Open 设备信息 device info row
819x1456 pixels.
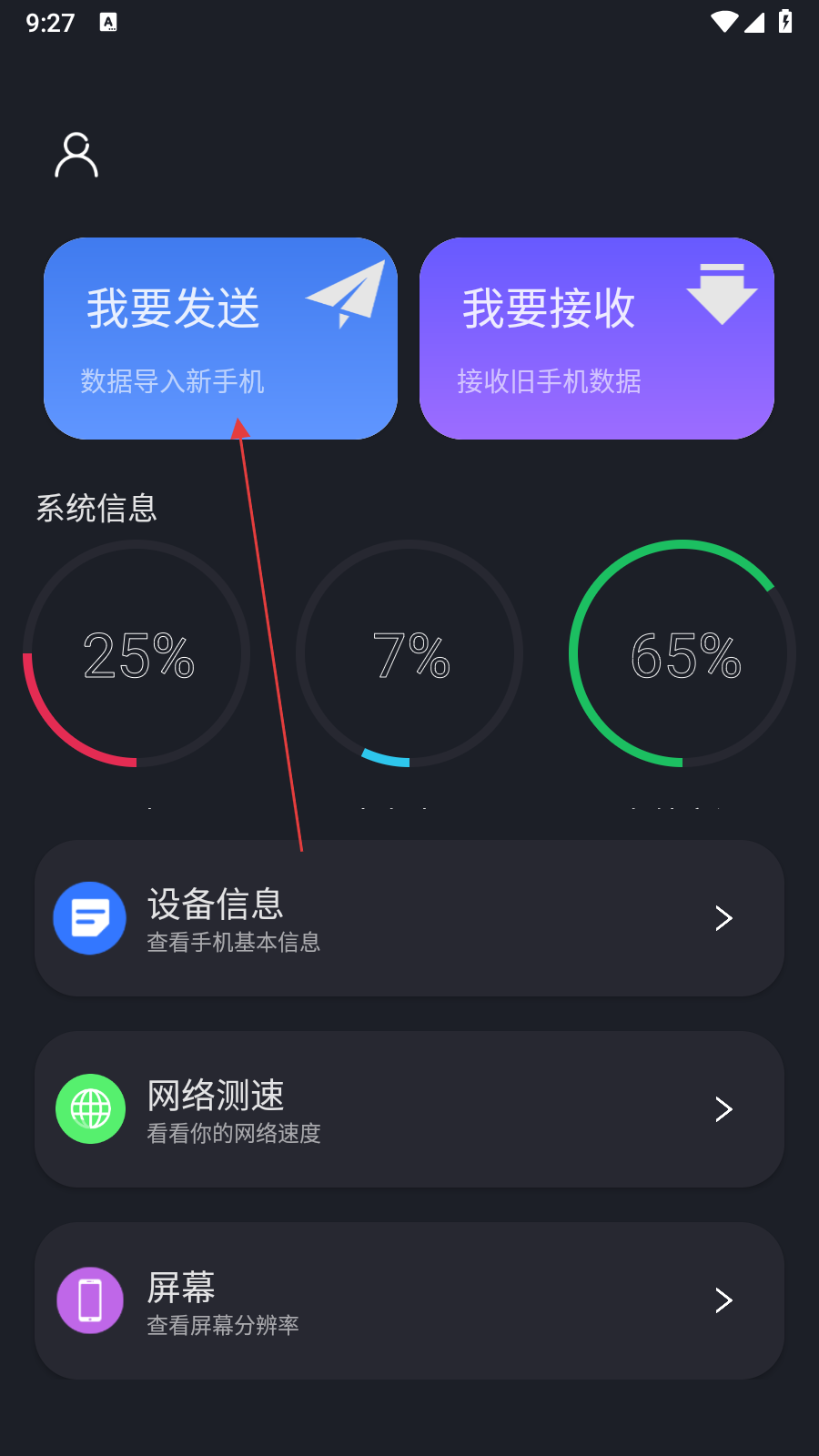coord(409,918)
